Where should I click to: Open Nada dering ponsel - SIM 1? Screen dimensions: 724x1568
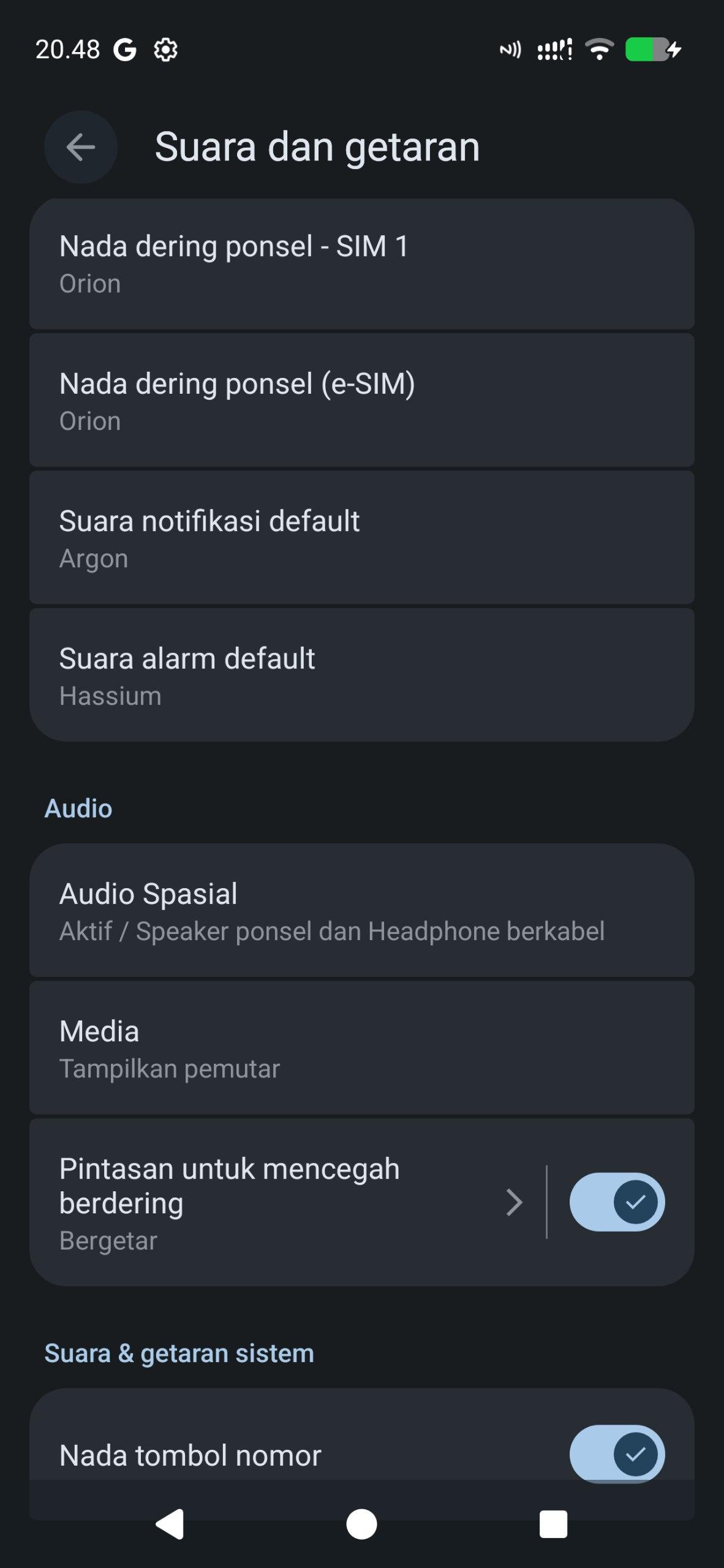pos(361,263)
